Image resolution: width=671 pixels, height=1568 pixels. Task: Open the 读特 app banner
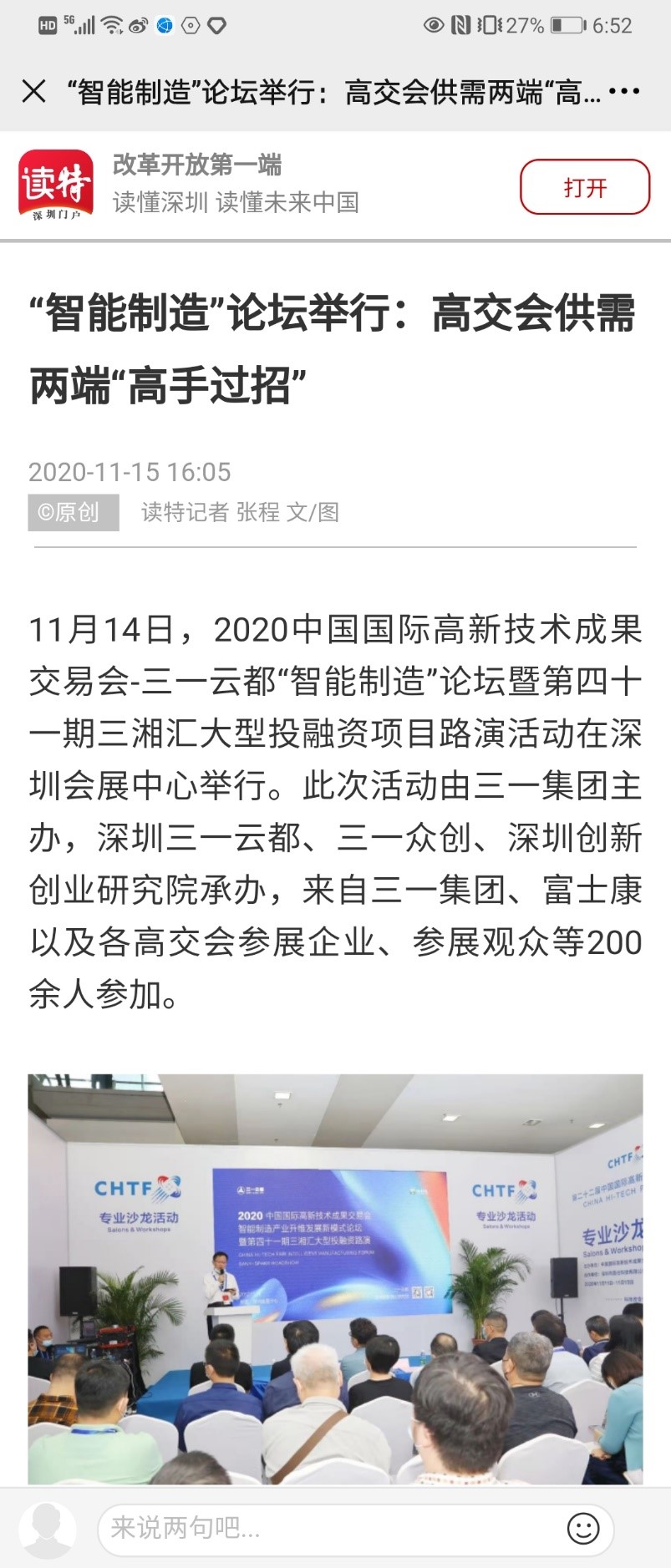pos(234,185)
